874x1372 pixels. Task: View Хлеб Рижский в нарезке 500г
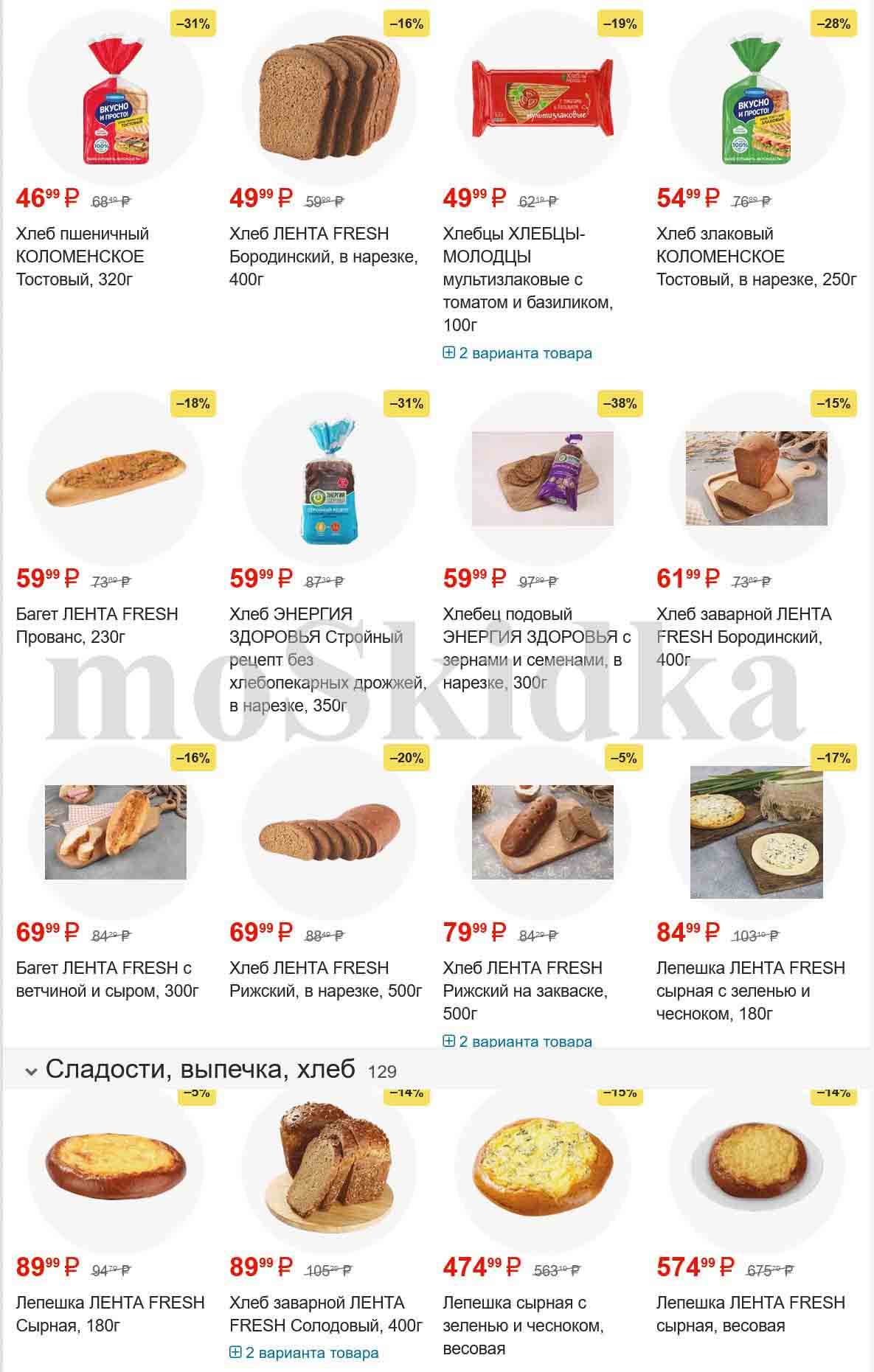(325, 978)
